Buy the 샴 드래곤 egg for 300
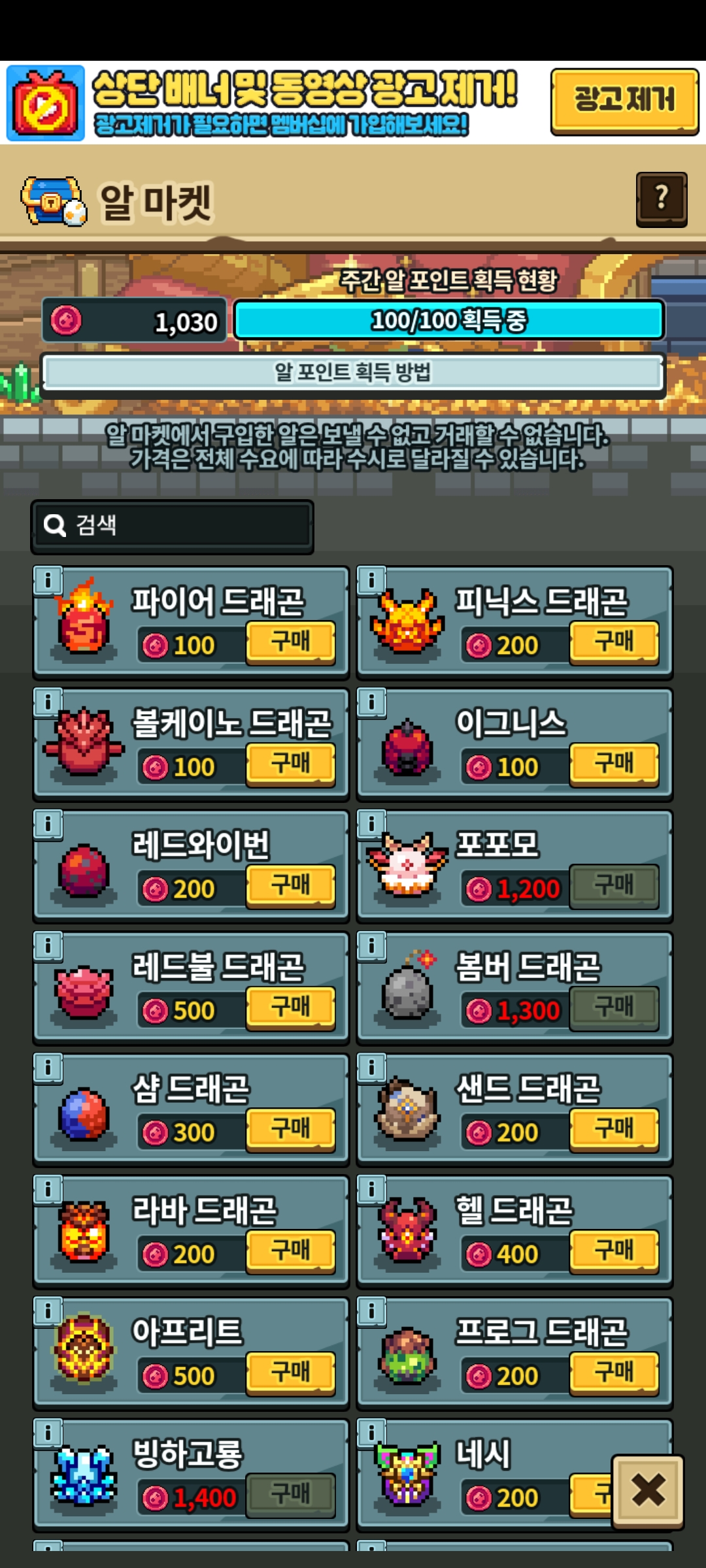706x1568 pixels. pos(291,1129)
